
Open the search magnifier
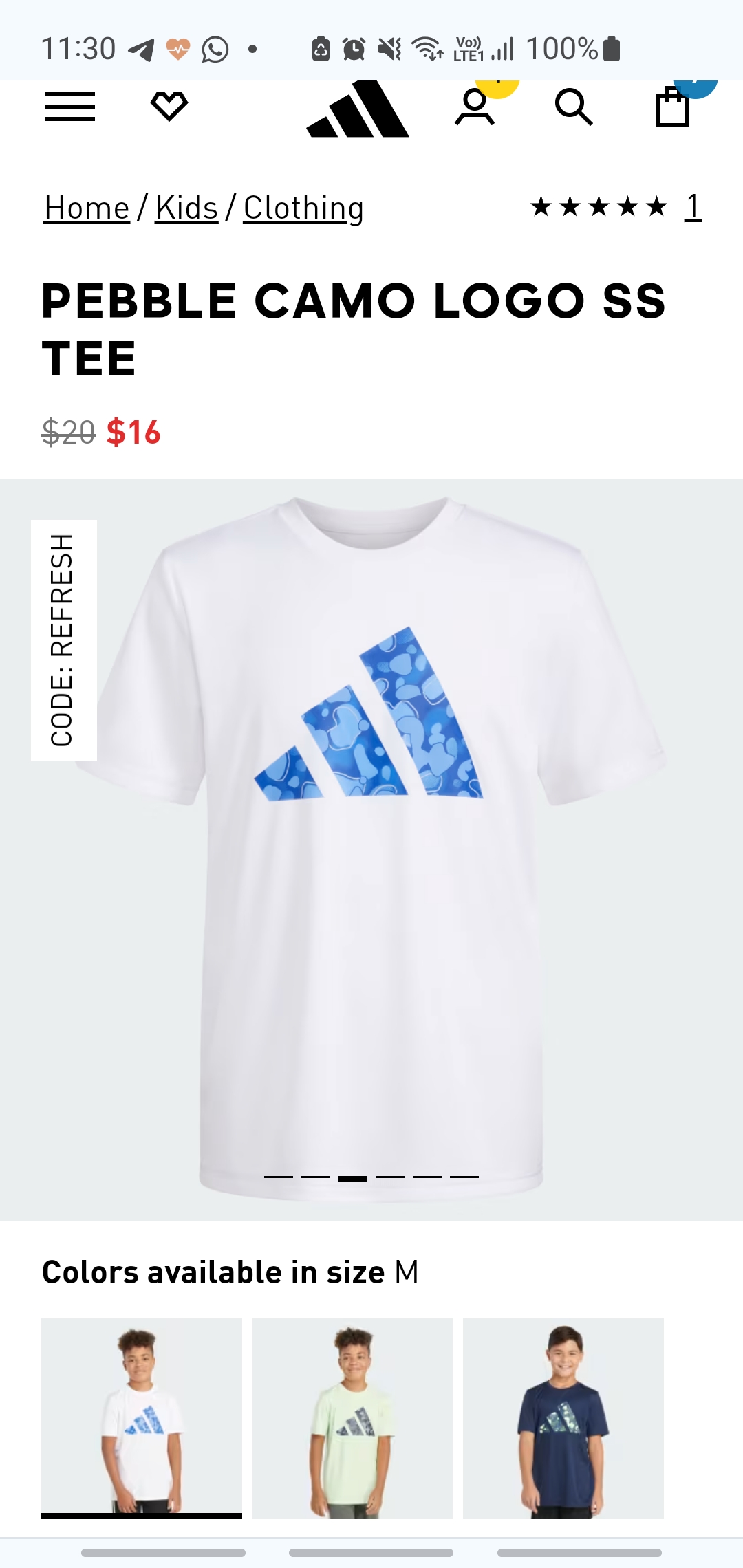[574, 107]
